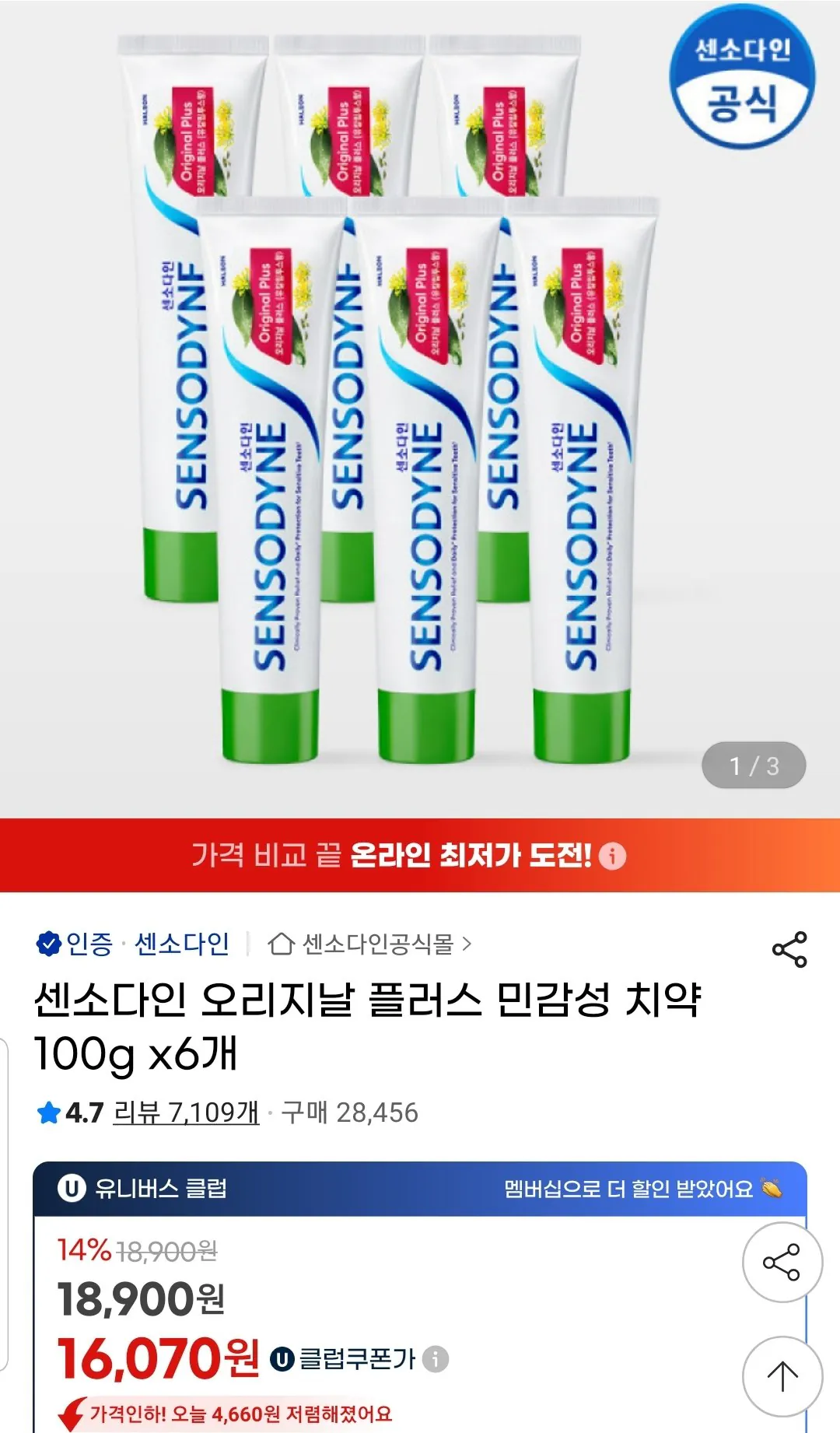Open image carousel using the 1/3 indicator
The height and width of the screenshot is (1433, 840).
[753, 766]
